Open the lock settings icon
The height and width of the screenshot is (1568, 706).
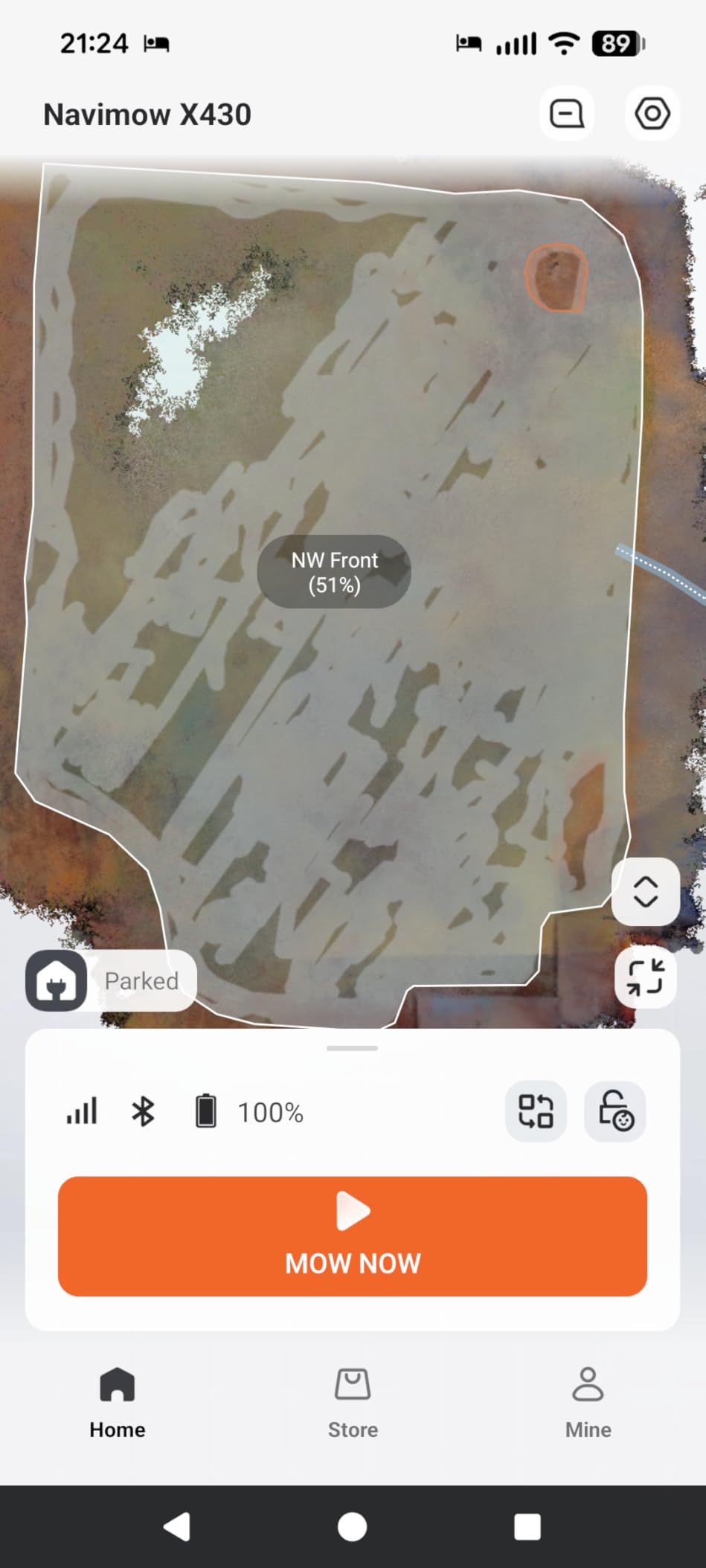[x=615, y=1111]
